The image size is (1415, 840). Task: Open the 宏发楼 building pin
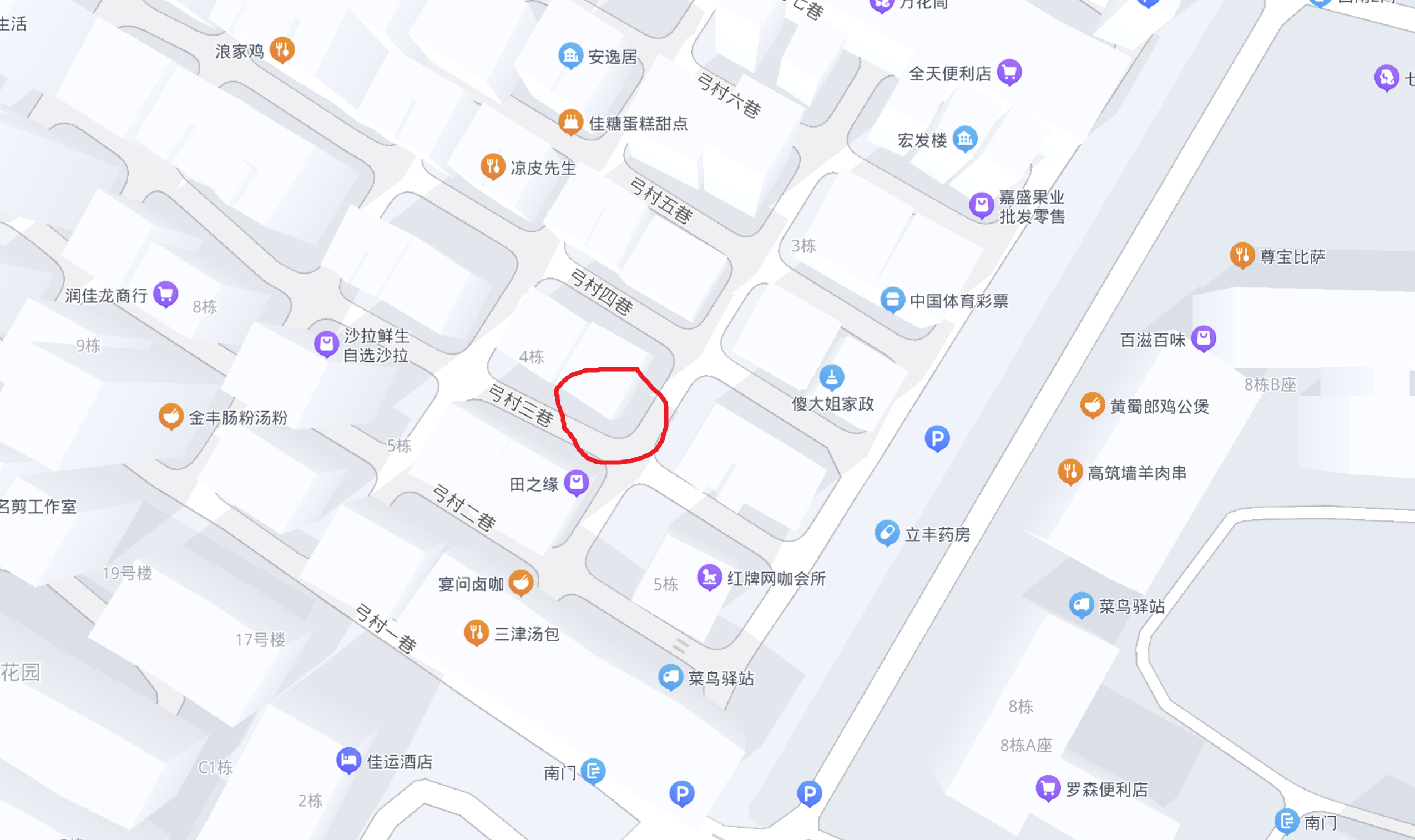point(964,138)
